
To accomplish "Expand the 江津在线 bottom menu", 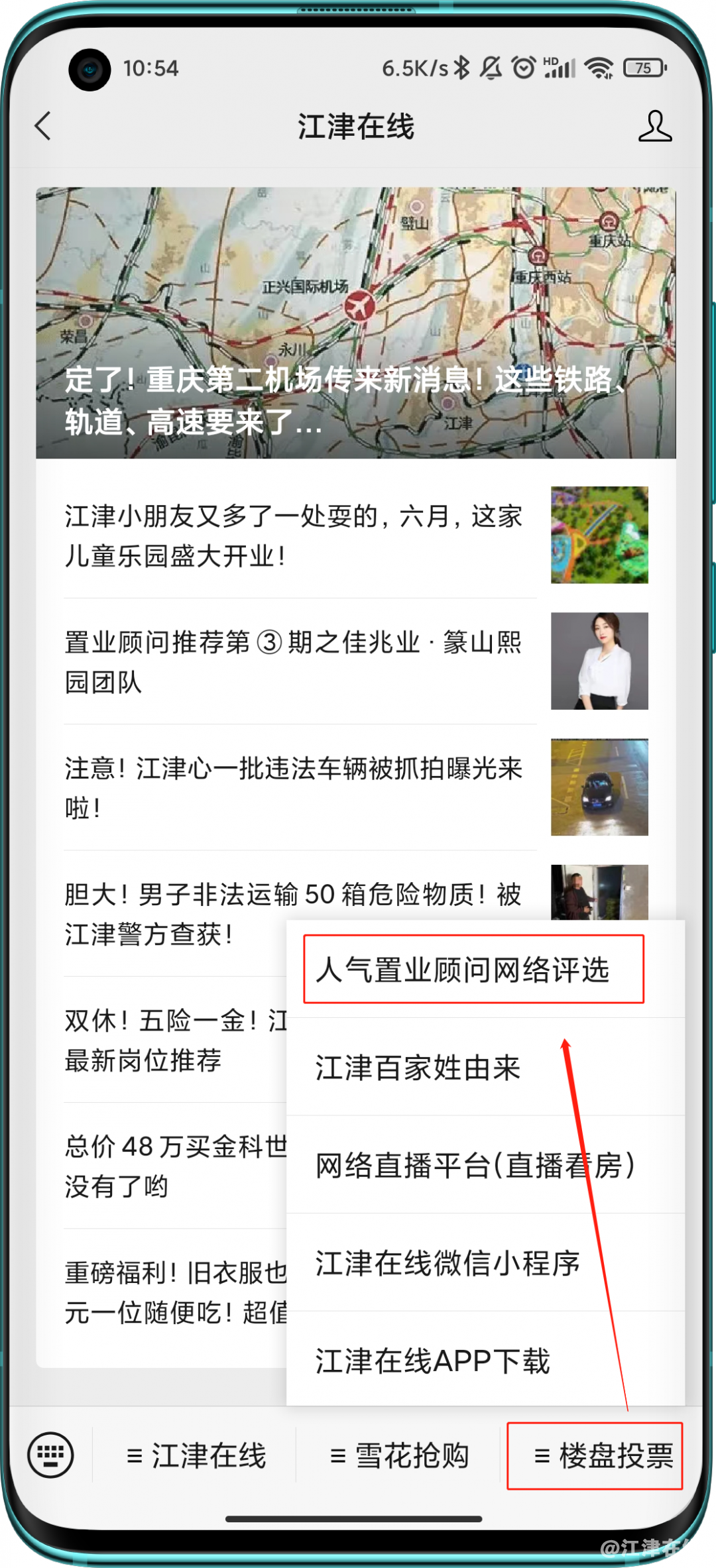I will (196, 1456).
